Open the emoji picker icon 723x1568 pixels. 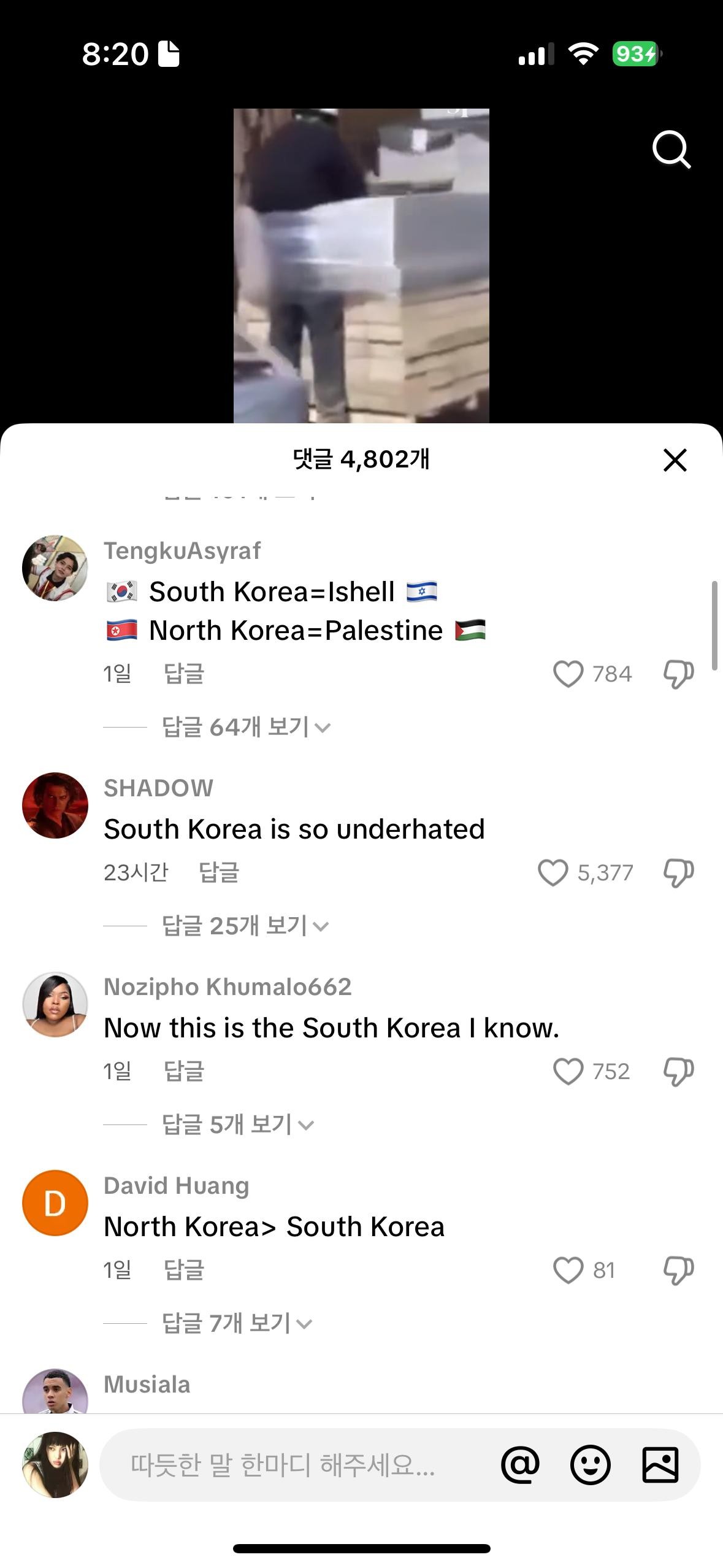(589, 1465)
